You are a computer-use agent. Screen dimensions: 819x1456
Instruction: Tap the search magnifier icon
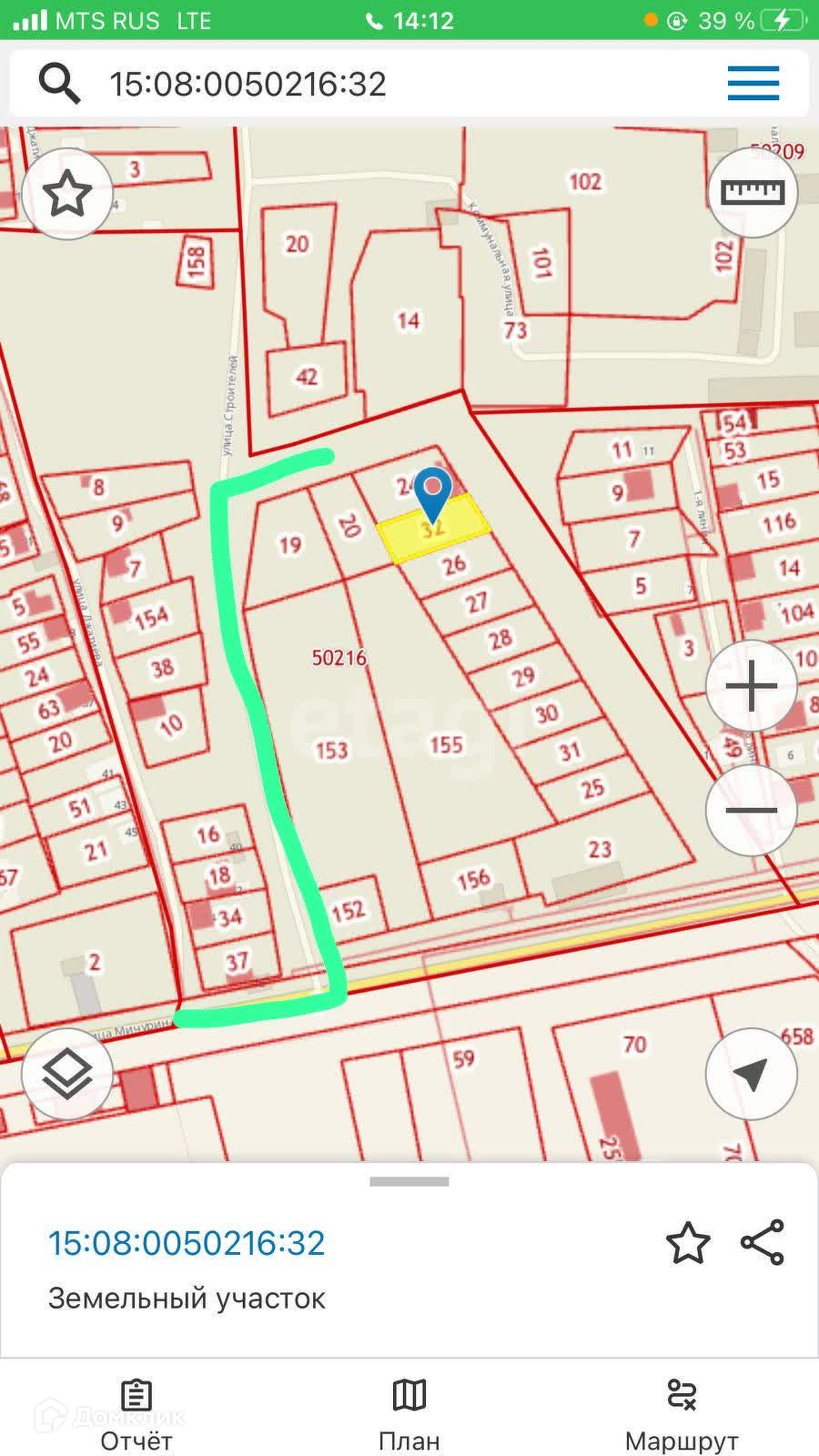tap(59, 84)
